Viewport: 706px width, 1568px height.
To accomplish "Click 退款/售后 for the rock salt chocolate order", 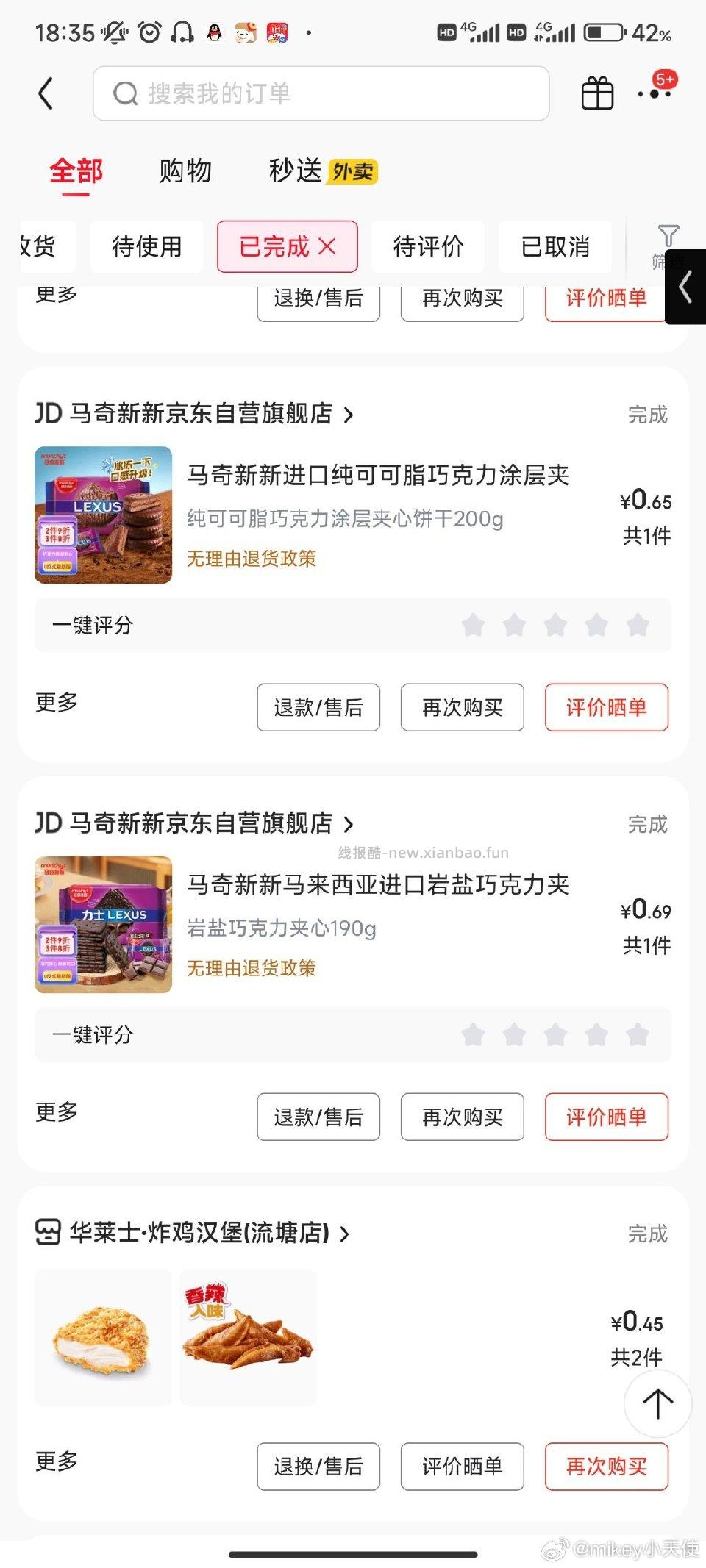I will pos(318,1117).
